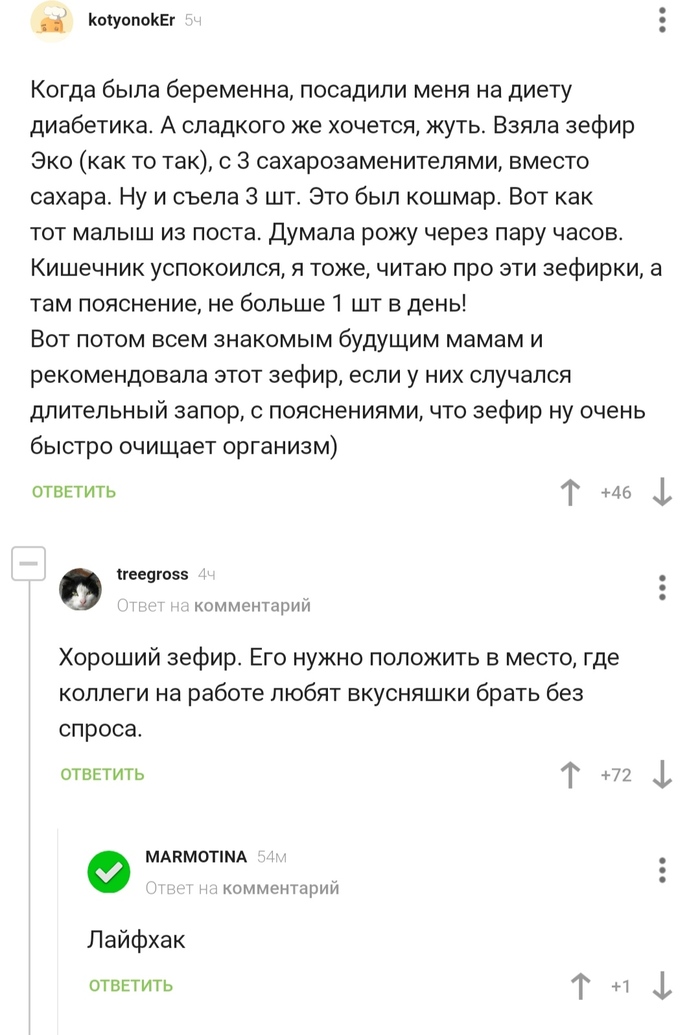The height and width of the screenshot is (1035, 700).
Task: Downvote treegross's comment
Action: 662,775
